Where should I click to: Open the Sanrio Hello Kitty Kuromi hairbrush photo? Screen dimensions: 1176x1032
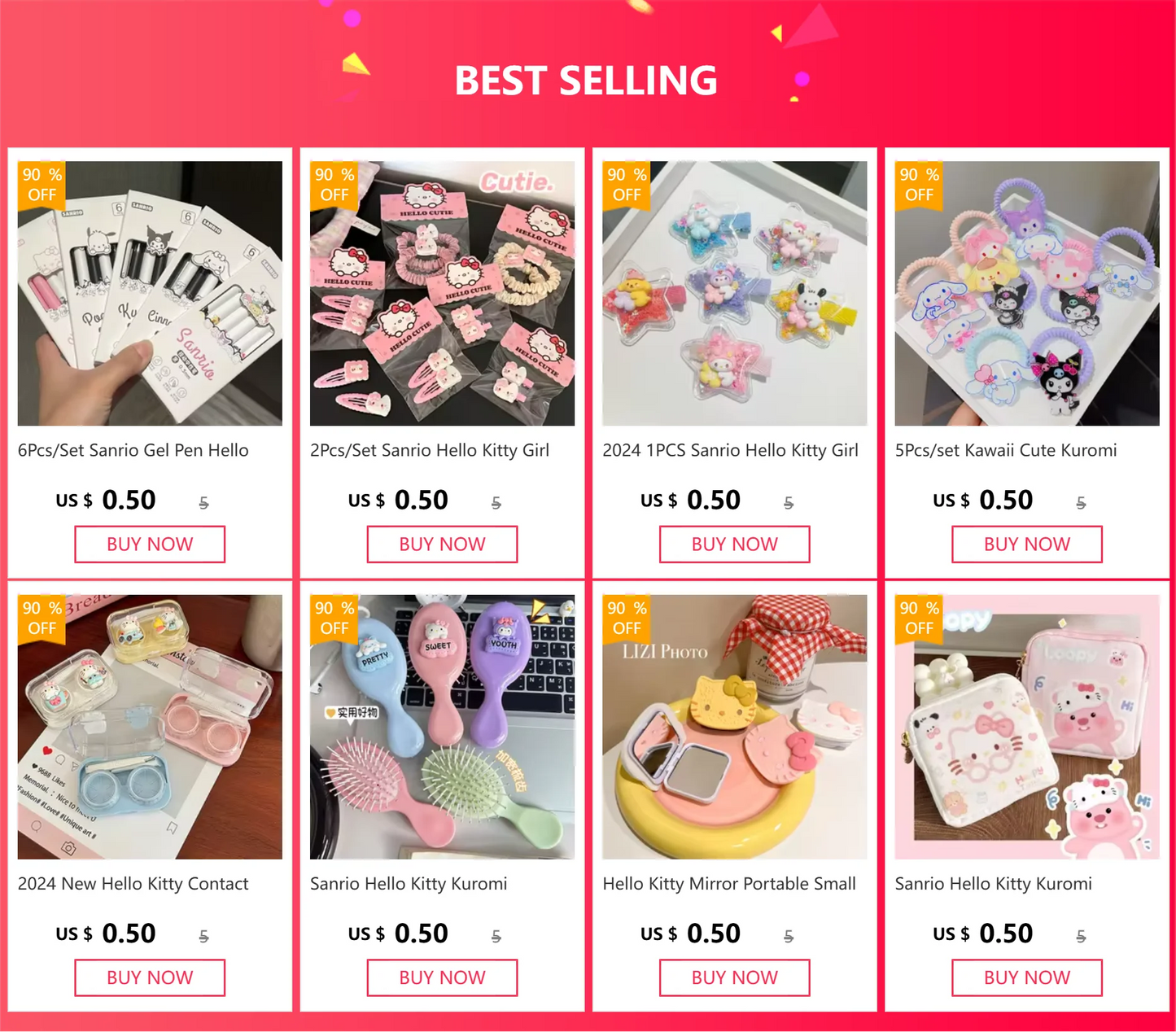click(442, 727)
